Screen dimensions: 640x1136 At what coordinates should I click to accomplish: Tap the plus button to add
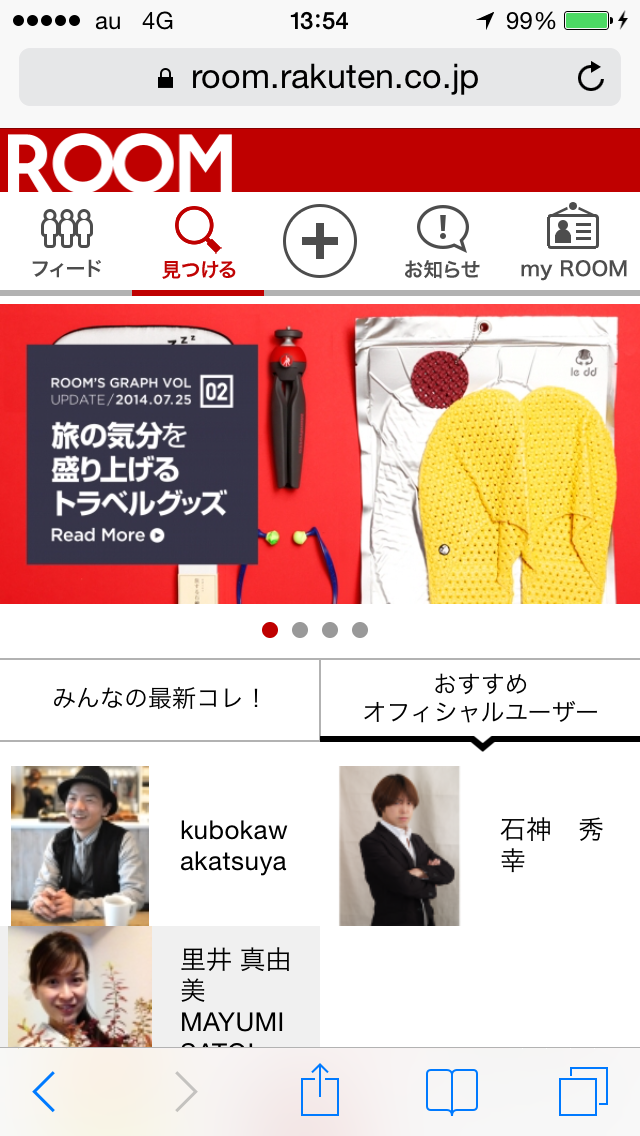pos(319,242)
